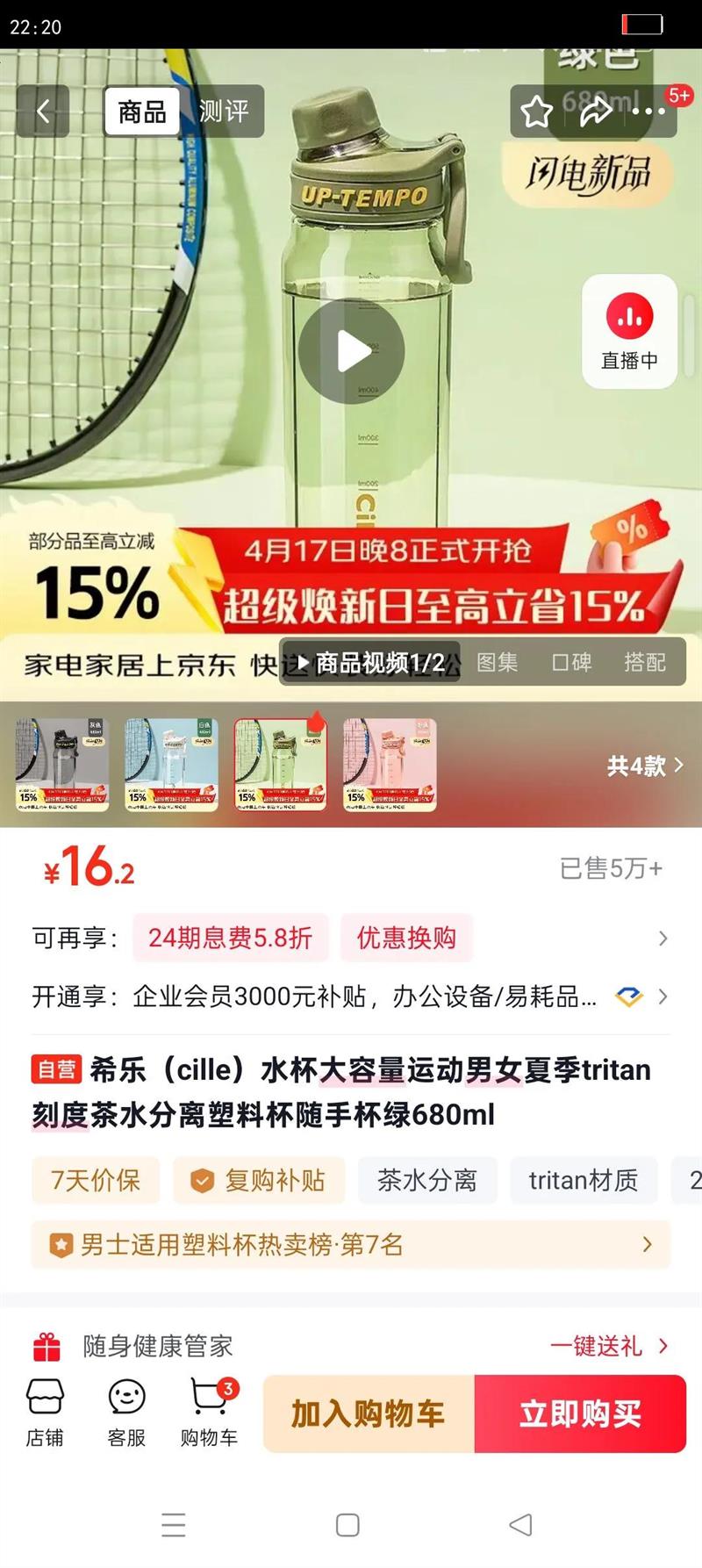The width and height of the screenshot is (702, 1568).
Task: Go back with the arrow at top left
Action: tap(42, 111)
